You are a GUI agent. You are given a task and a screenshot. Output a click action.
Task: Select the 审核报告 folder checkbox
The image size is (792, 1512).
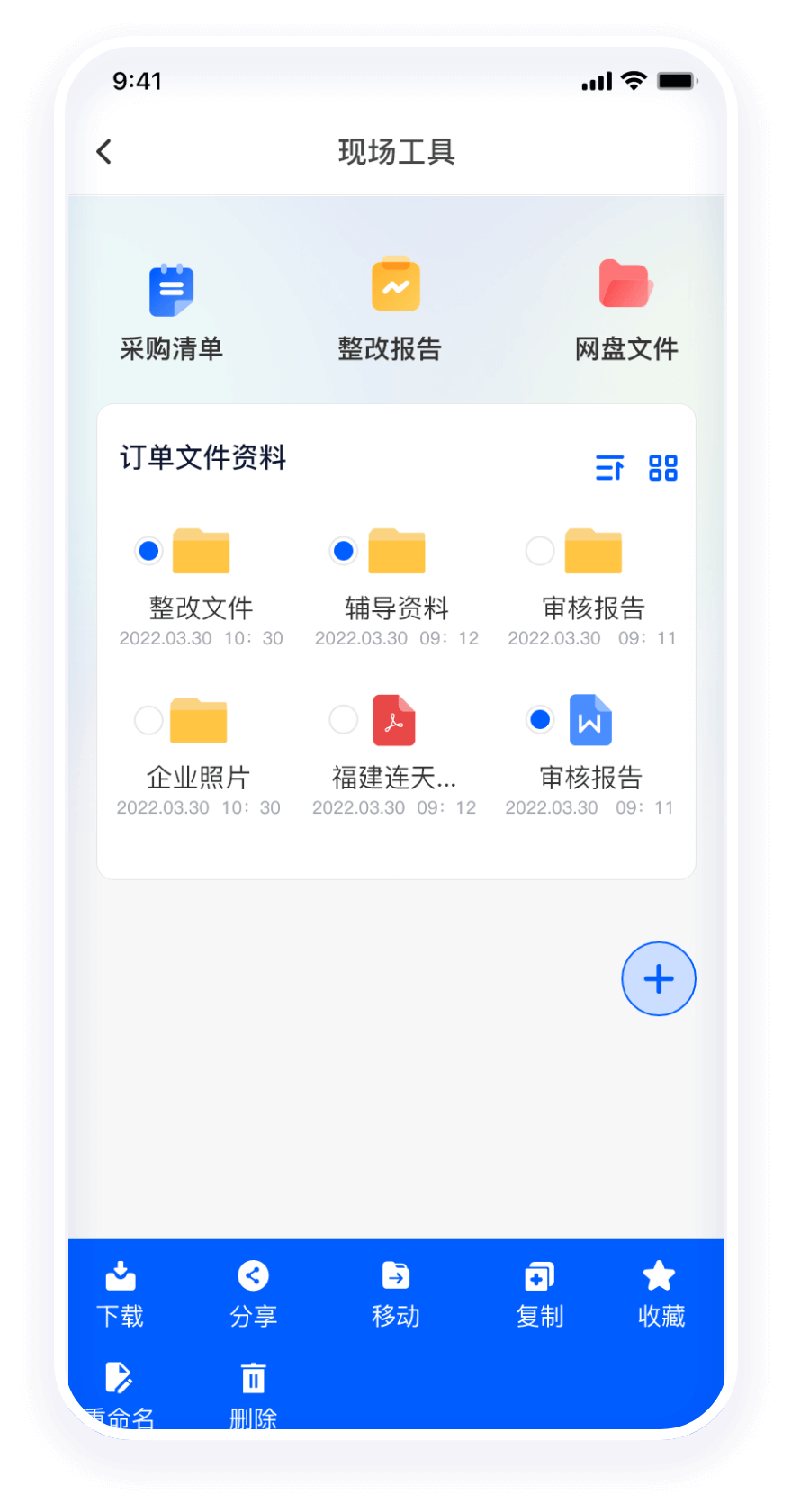point(540,550)
